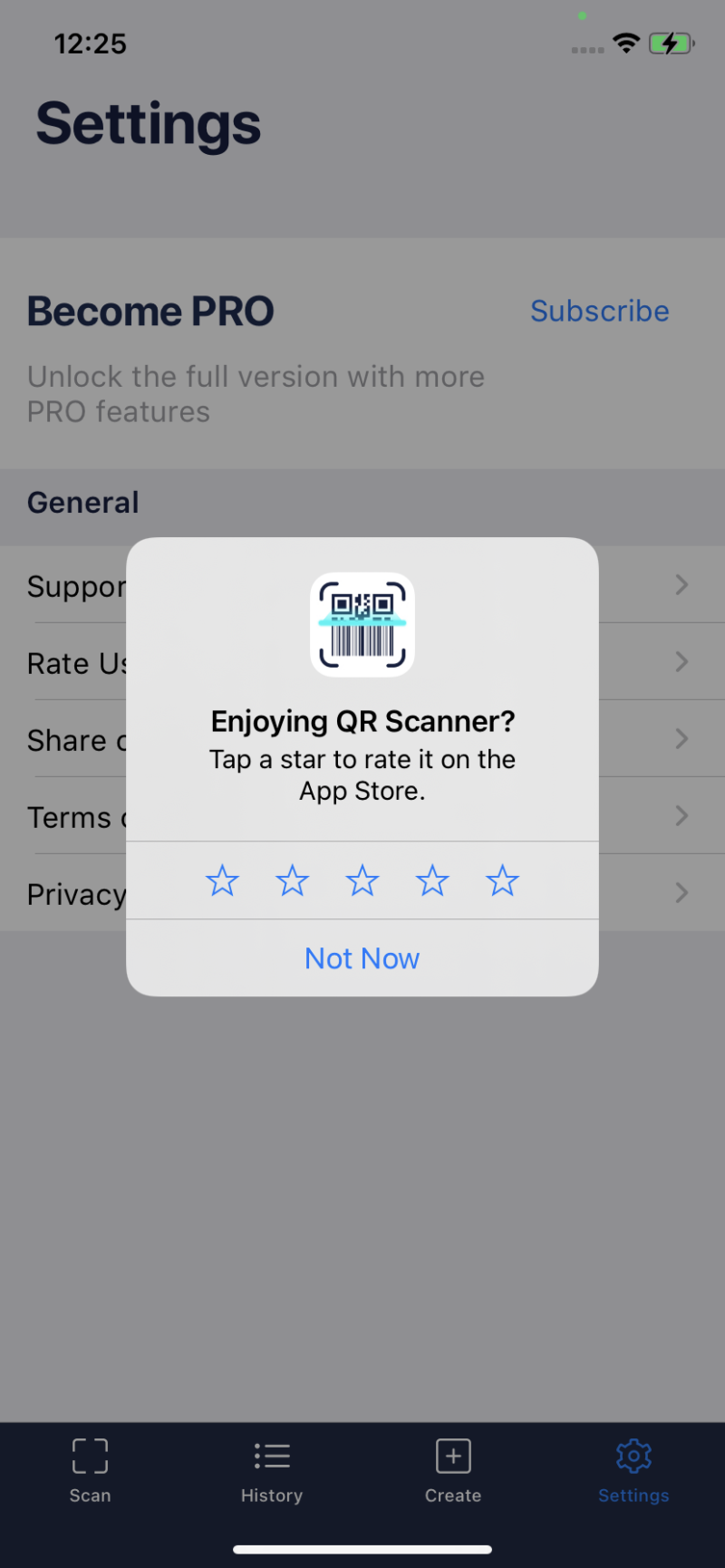The width and height of the screenshot is (725, 1568).
Task: Rate five stars in the dialog
Action: 502,880
